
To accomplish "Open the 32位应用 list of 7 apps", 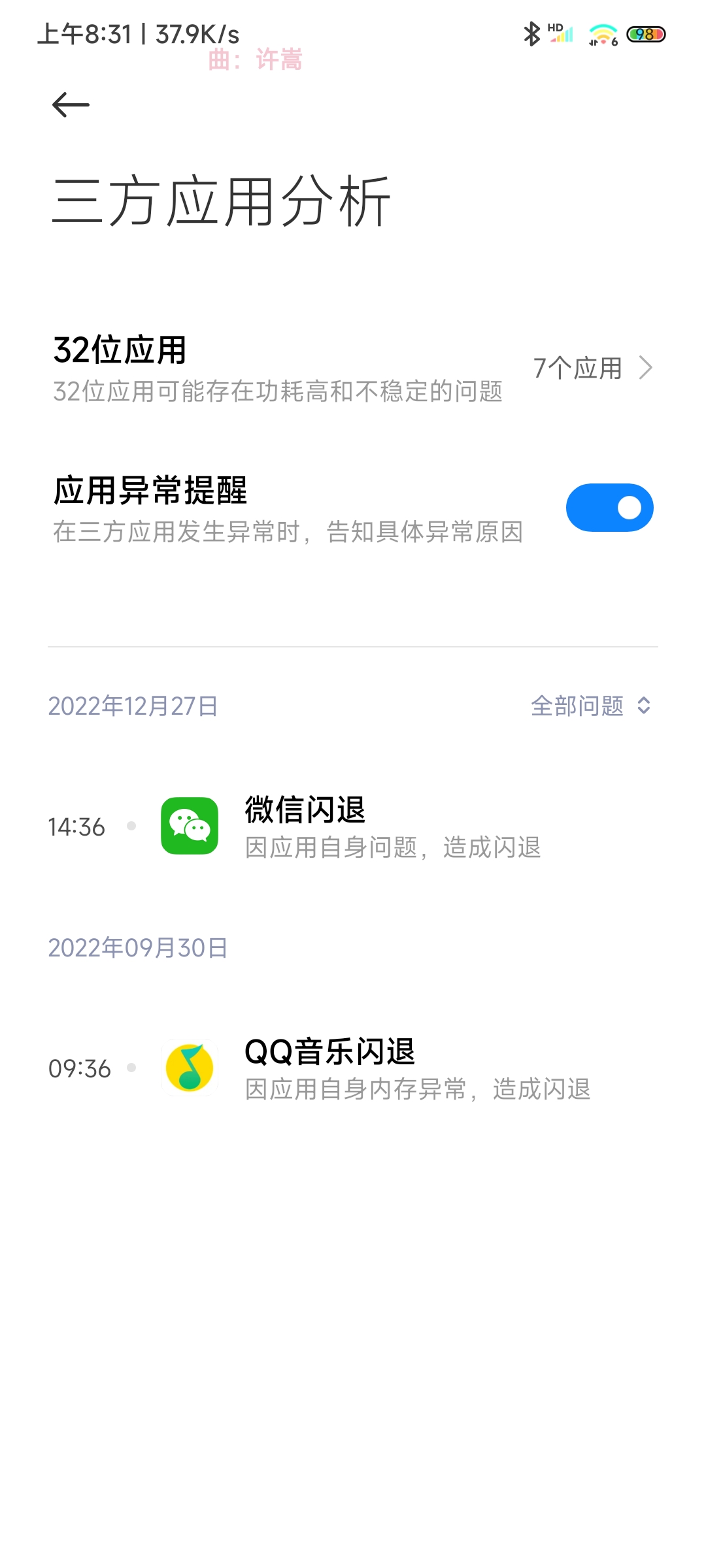I will pos(353,368).
